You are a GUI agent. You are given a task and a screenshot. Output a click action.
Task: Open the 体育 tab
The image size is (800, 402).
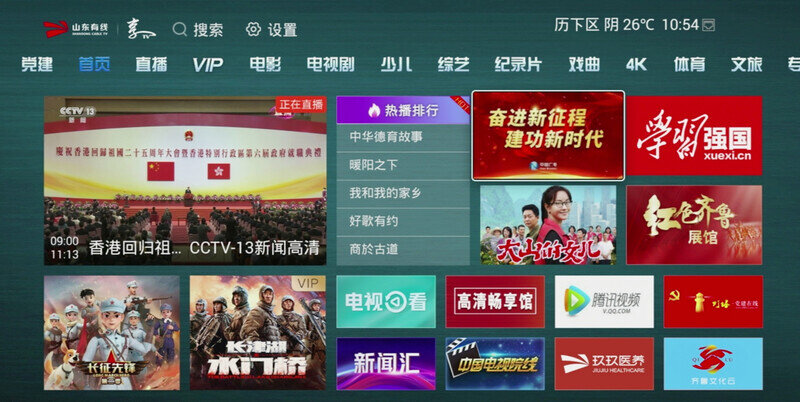(689, 65)
